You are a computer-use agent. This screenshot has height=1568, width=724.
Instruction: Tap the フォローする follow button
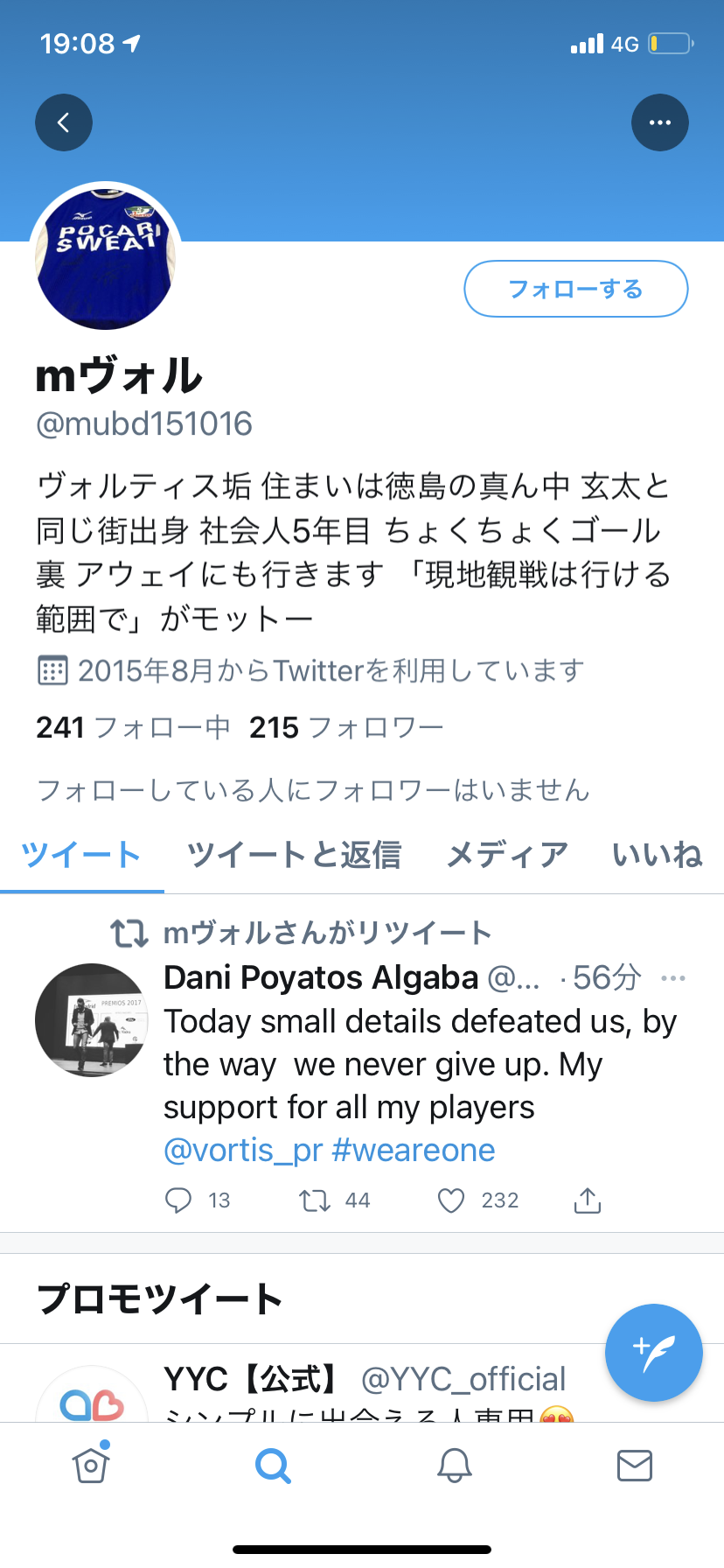tap(575, 289)
